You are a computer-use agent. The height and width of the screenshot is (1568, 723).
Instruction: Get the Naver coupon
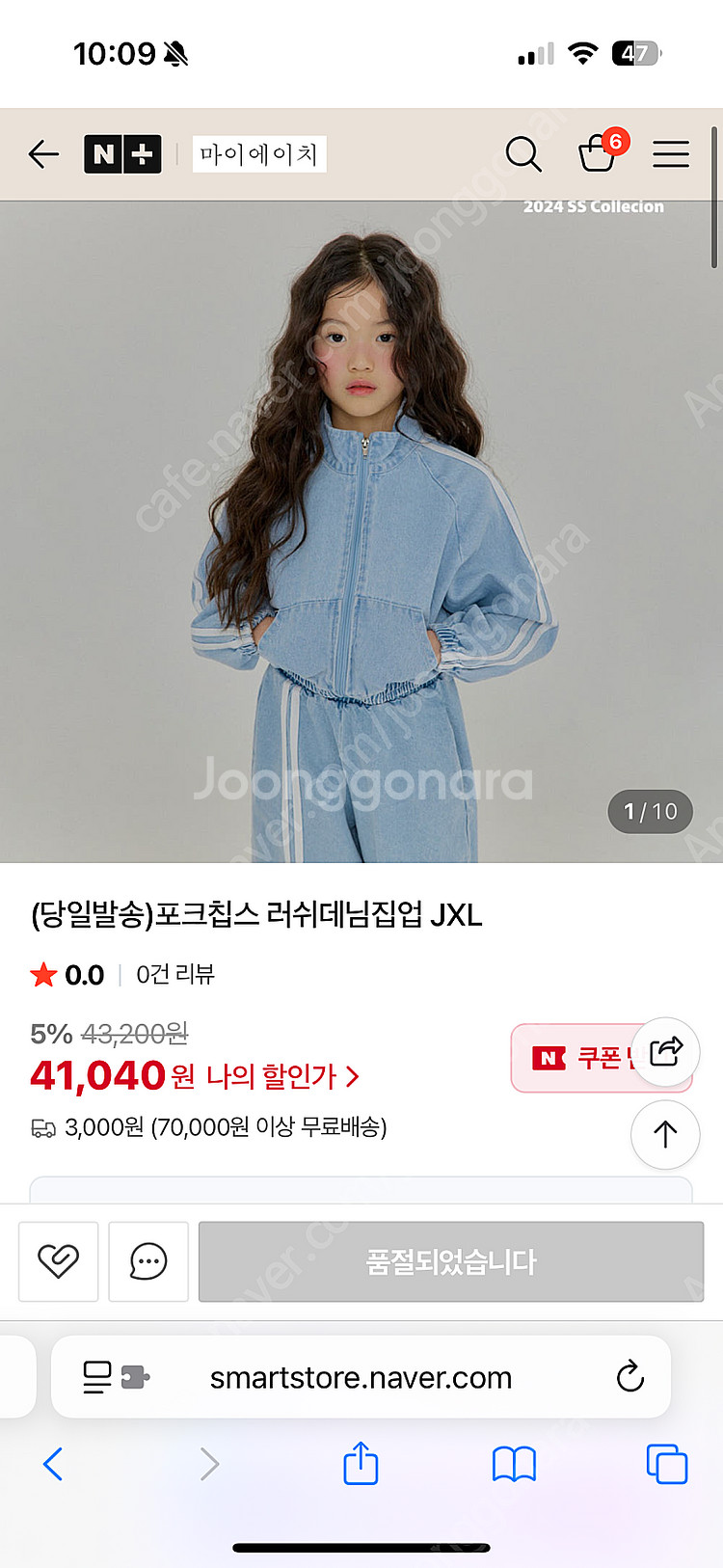(x=576, y=1059)
